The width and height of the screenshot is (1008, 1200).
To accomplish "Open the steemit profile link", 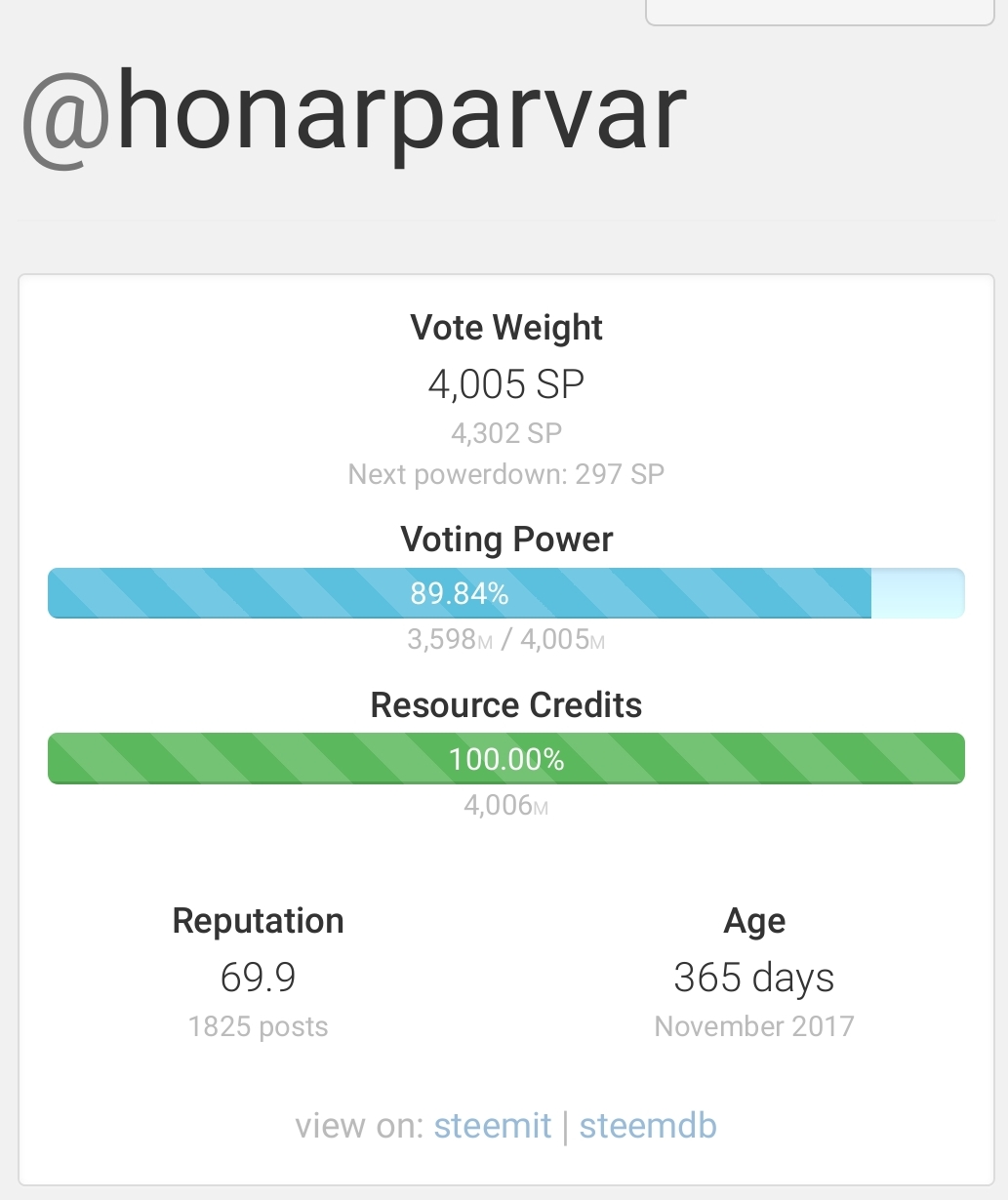I will pyautogui.click(x=493, y=1126).
